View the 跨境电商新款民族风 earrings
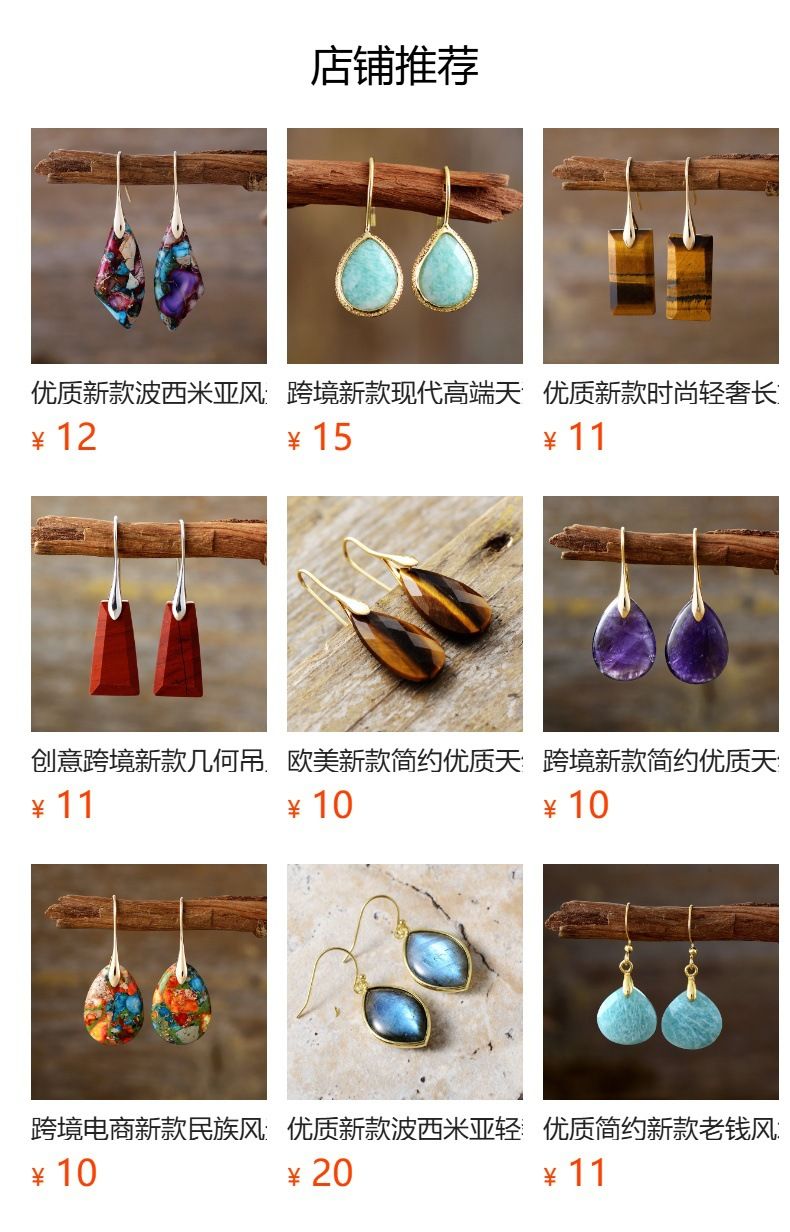790x1232 pixels. tap(149, 1028)
